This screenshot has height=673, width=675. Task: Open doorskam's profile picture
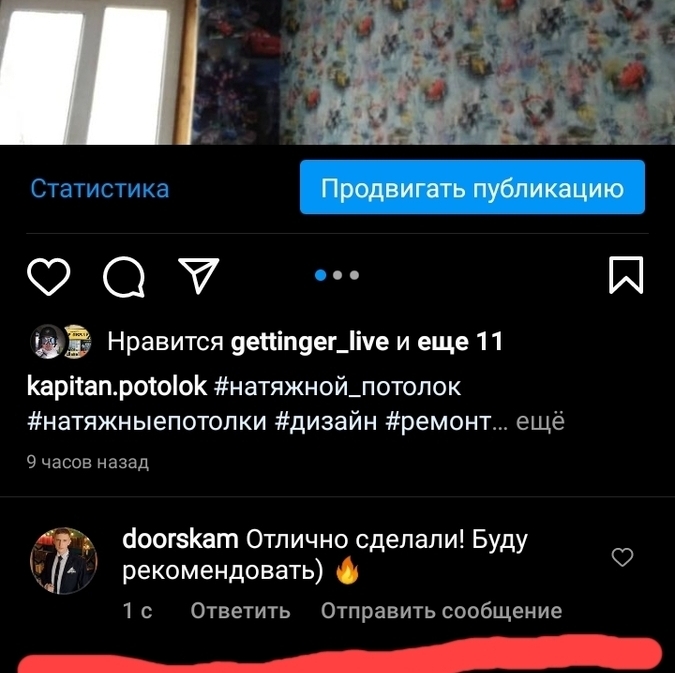coord(66,561)
